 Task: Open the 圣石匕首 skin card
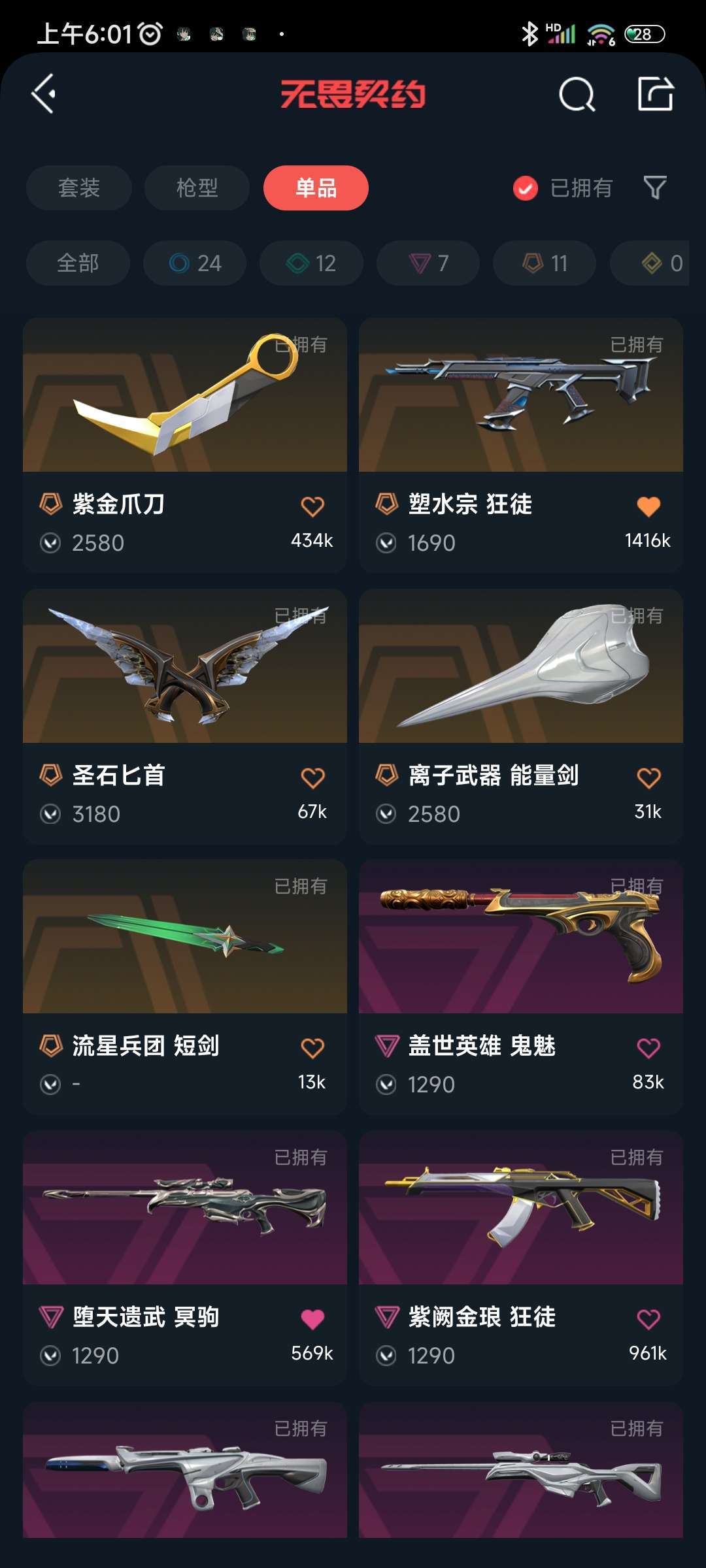pyautogui.click(x=185, y=717)
